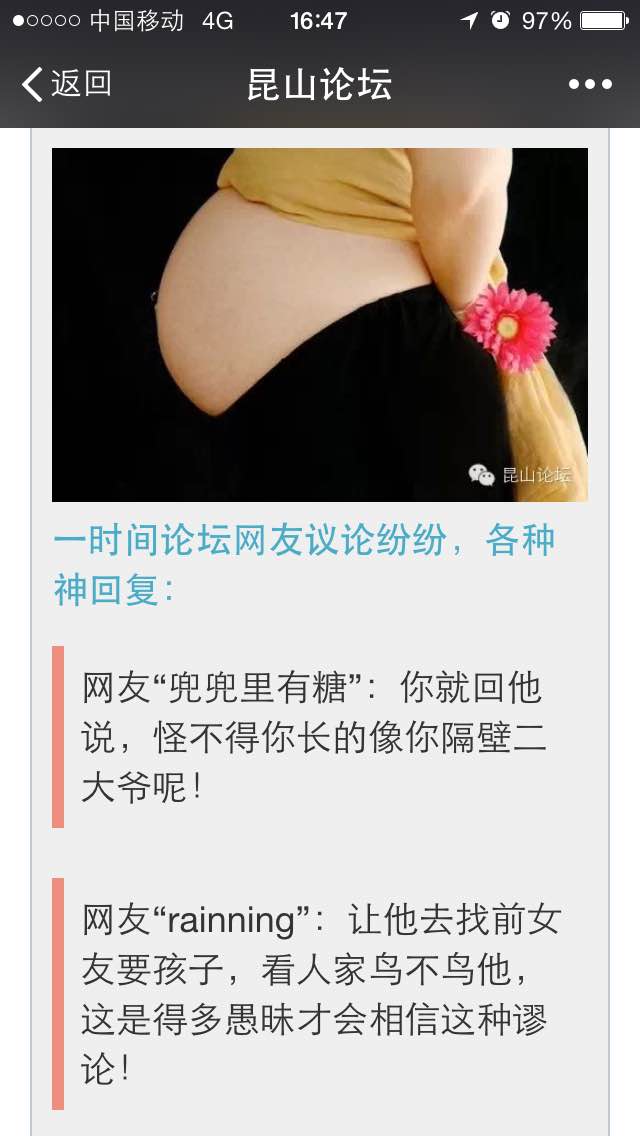The width and height of the screenshot is (640, 1136).
Task: Open the three-dot overflow menu
Action: pyautogui.click(x=590, y=85)
